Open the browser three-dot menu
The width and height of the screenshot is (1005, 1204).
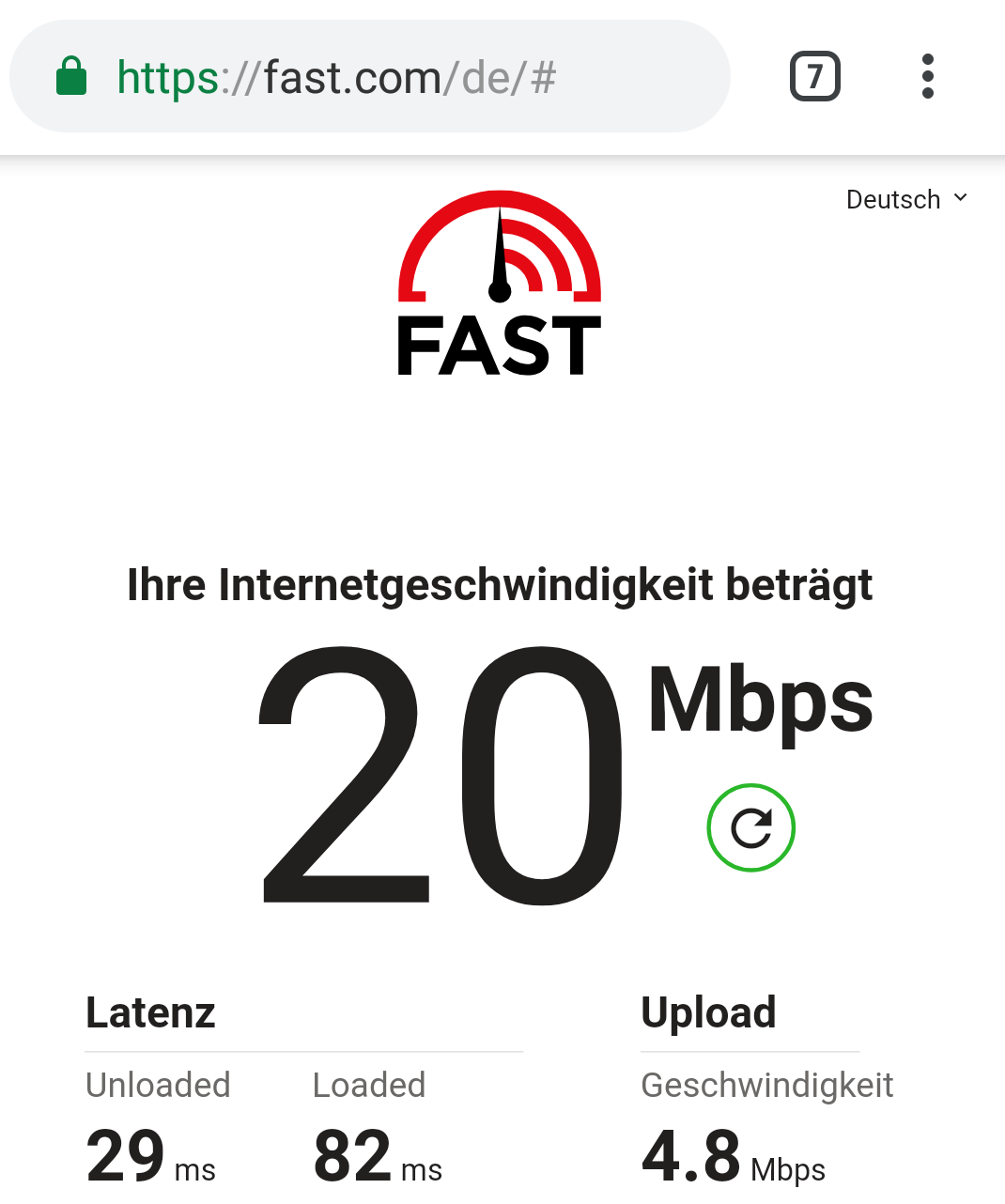tap(928, 76)
